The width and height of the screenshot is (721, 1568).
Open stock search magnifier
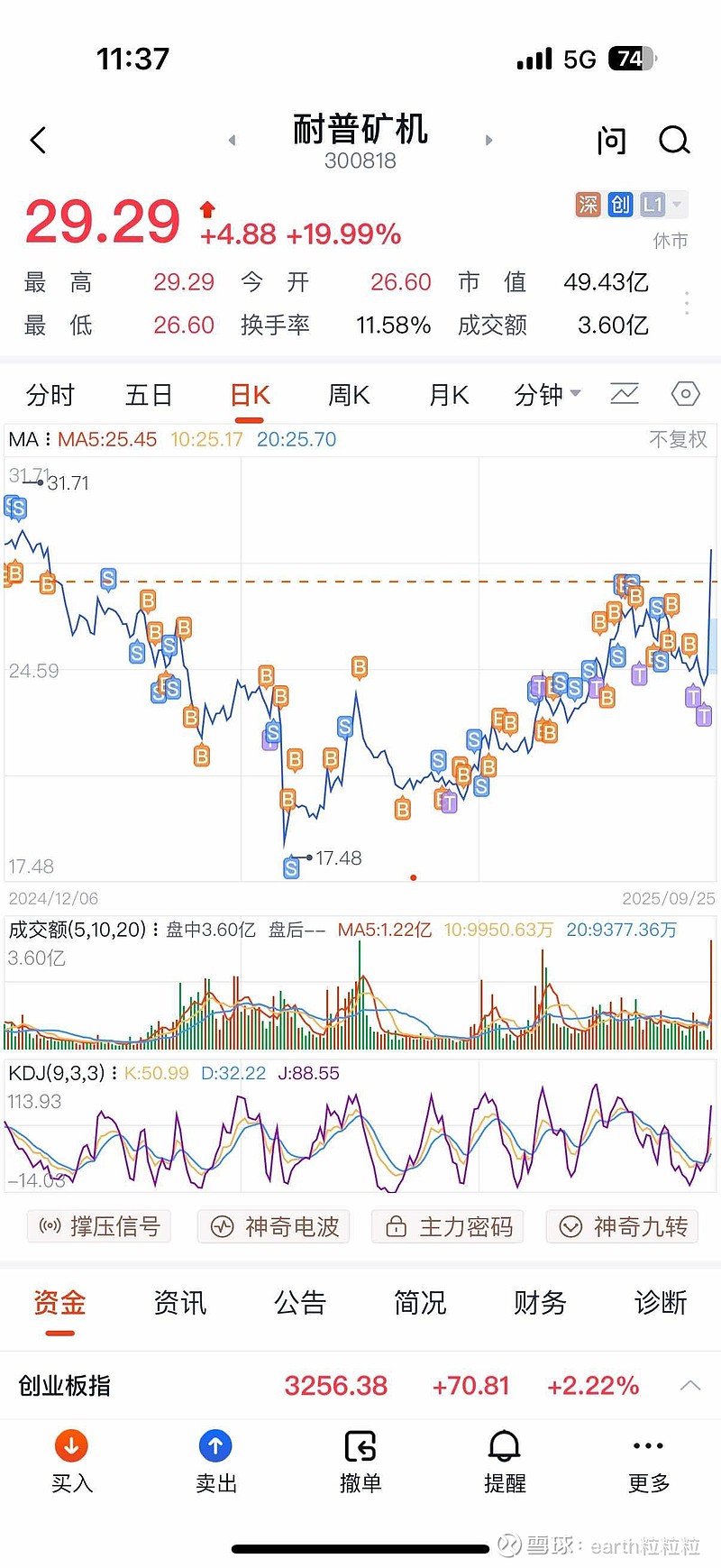(674, 141)
